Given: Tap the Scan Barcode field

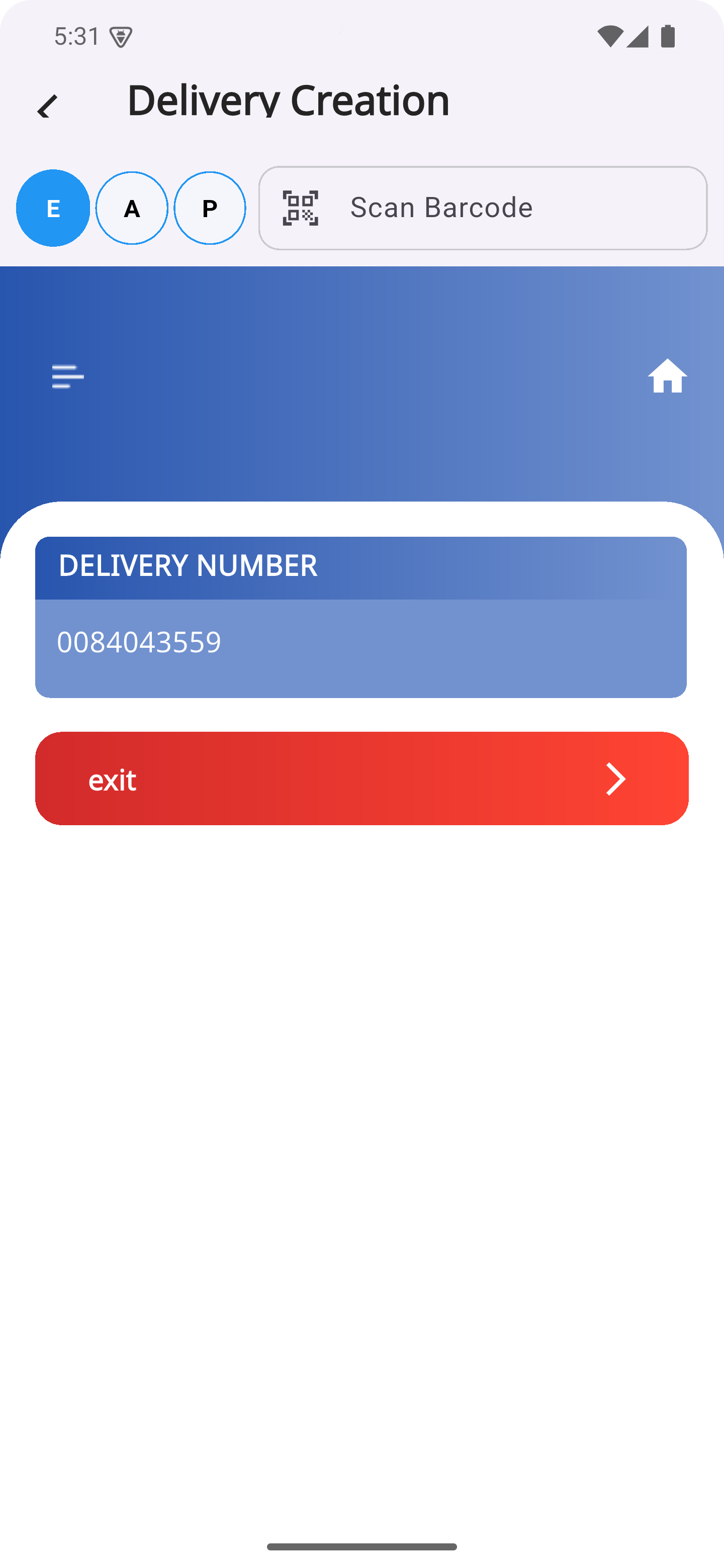Looking at the screenshot, I should click(x=482, y=208).
